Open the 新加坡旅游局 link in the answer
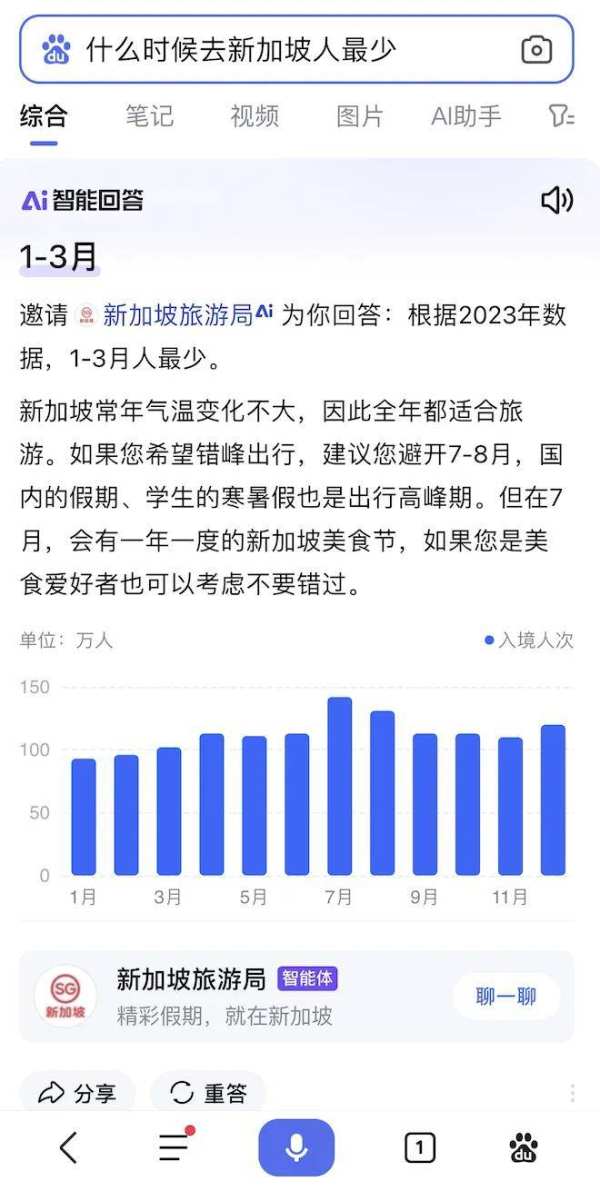 (x=177, y=315)
